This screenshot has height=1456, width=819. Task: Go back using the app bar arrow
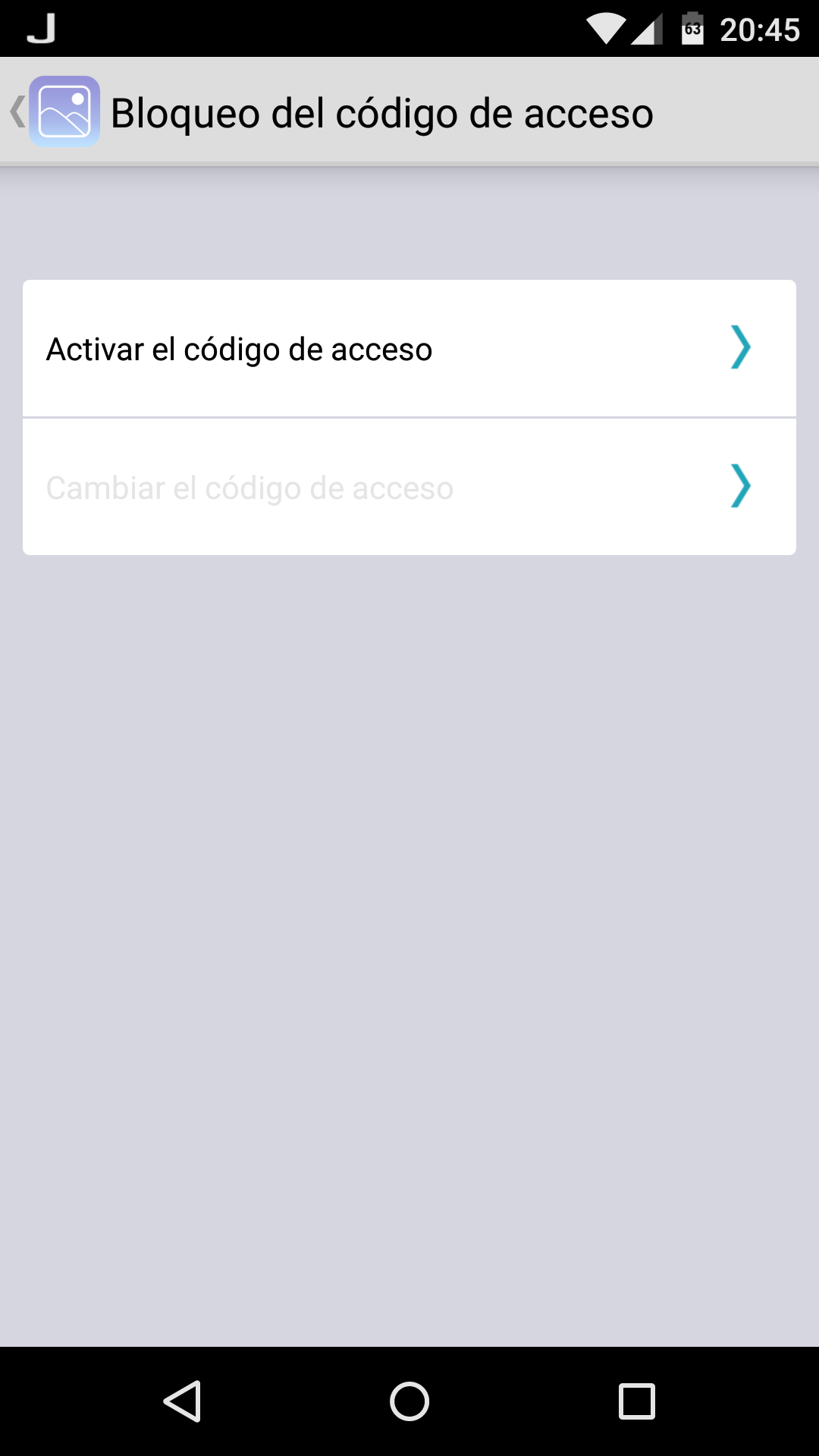click(x=18, y=111)
